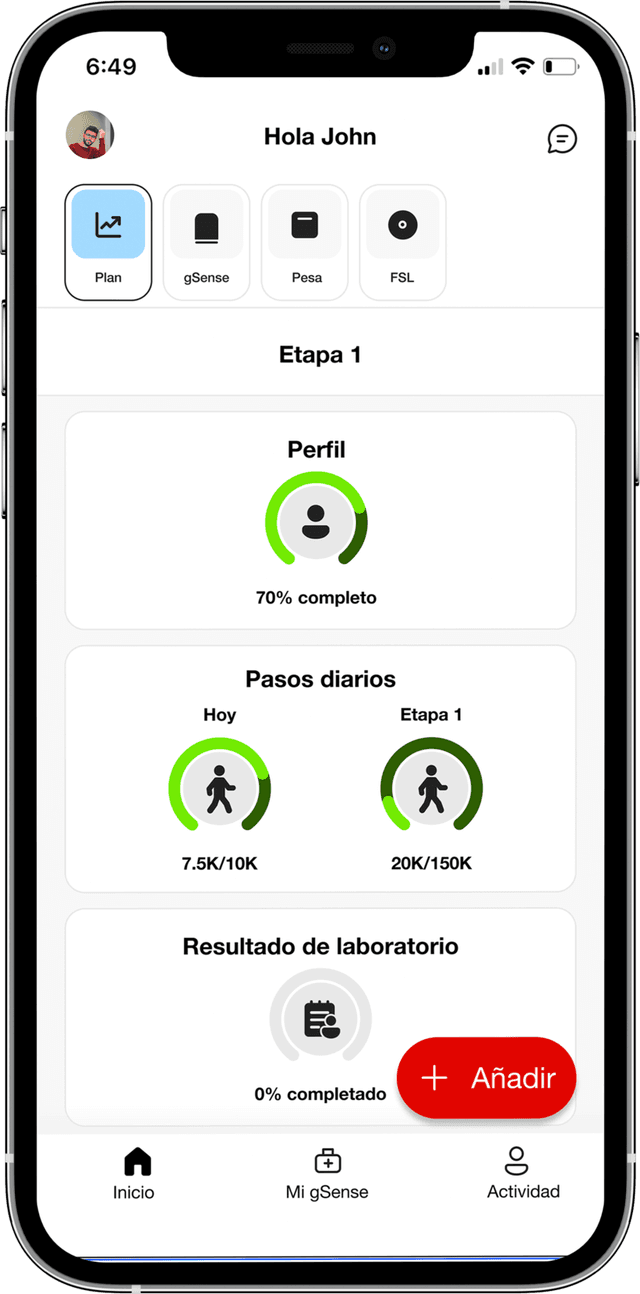640x1294 pixels.
Task: Open the chat messages icon
Action: coord(562,138)
